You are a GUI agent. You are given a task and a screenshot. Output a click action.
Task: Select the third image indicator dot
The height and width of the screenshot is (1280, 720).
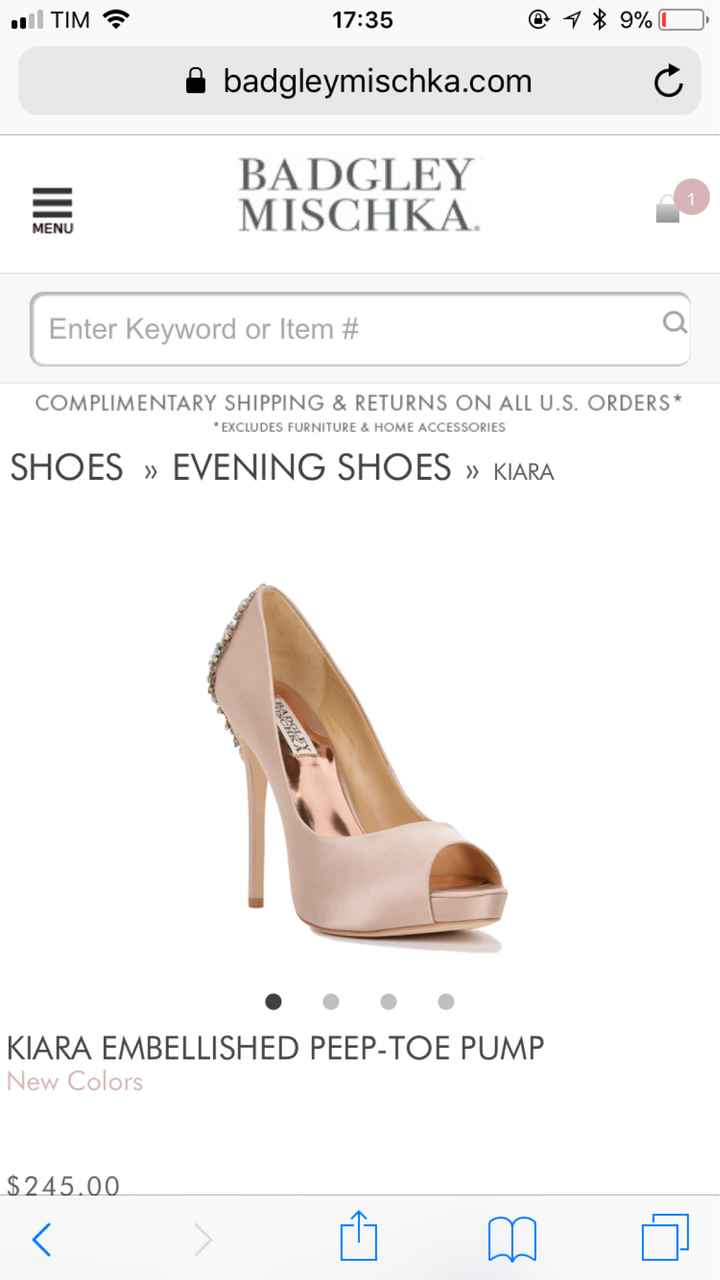point(388,1001)
